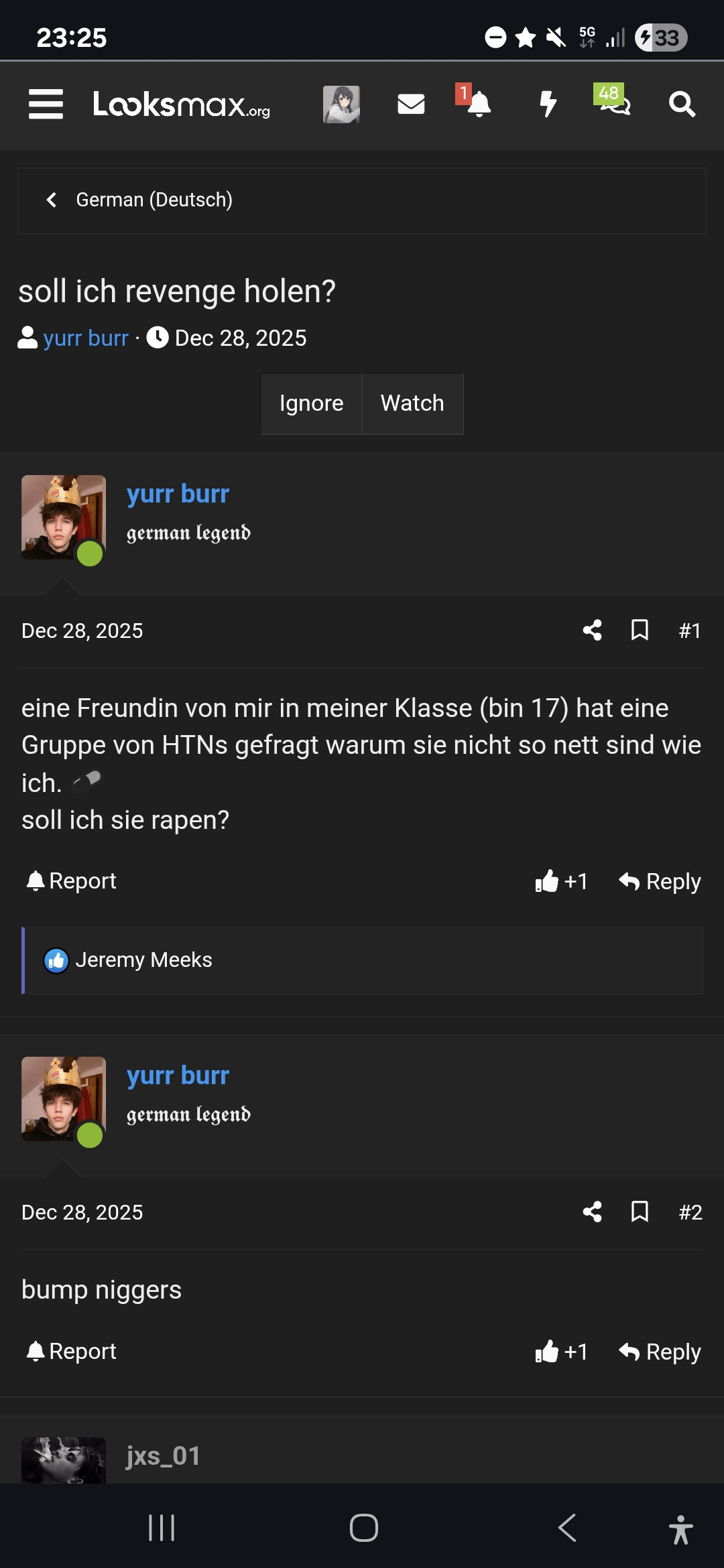Watch this thread
This screenshot has height=1568, width=724.
[412, 403]
